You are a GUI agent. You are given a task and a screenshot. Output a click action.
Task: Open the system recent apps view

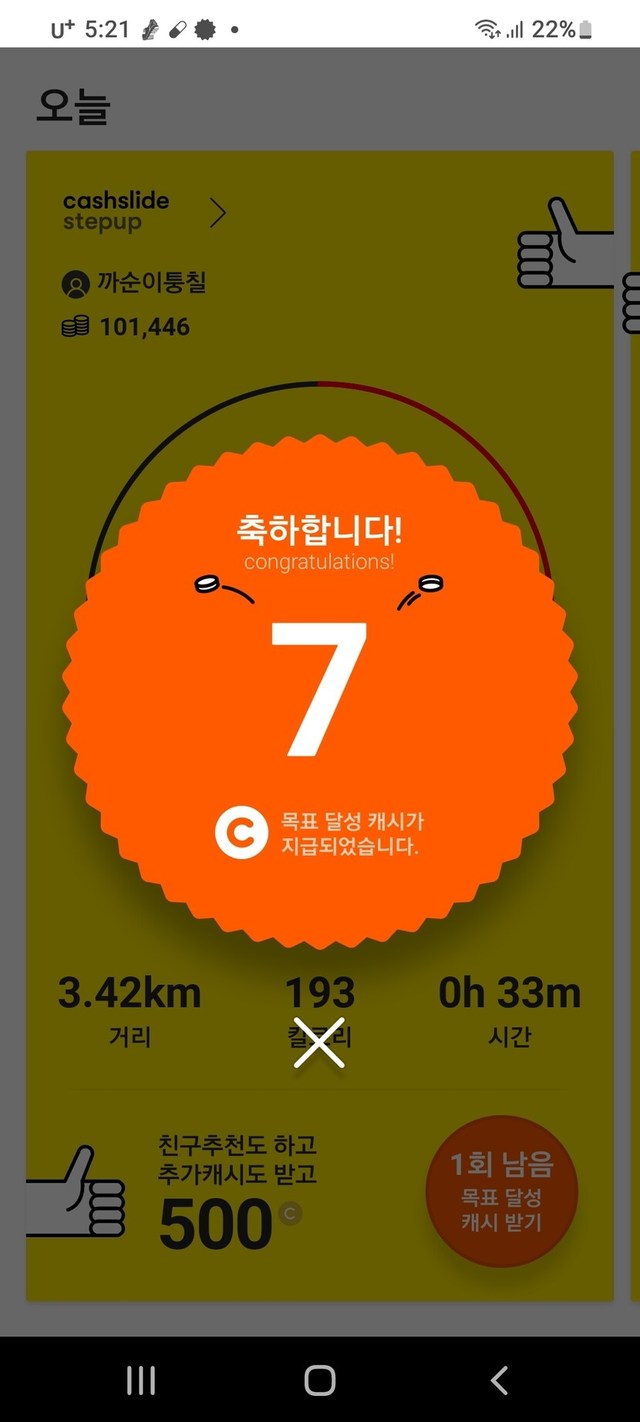(x=141, y=1380)
